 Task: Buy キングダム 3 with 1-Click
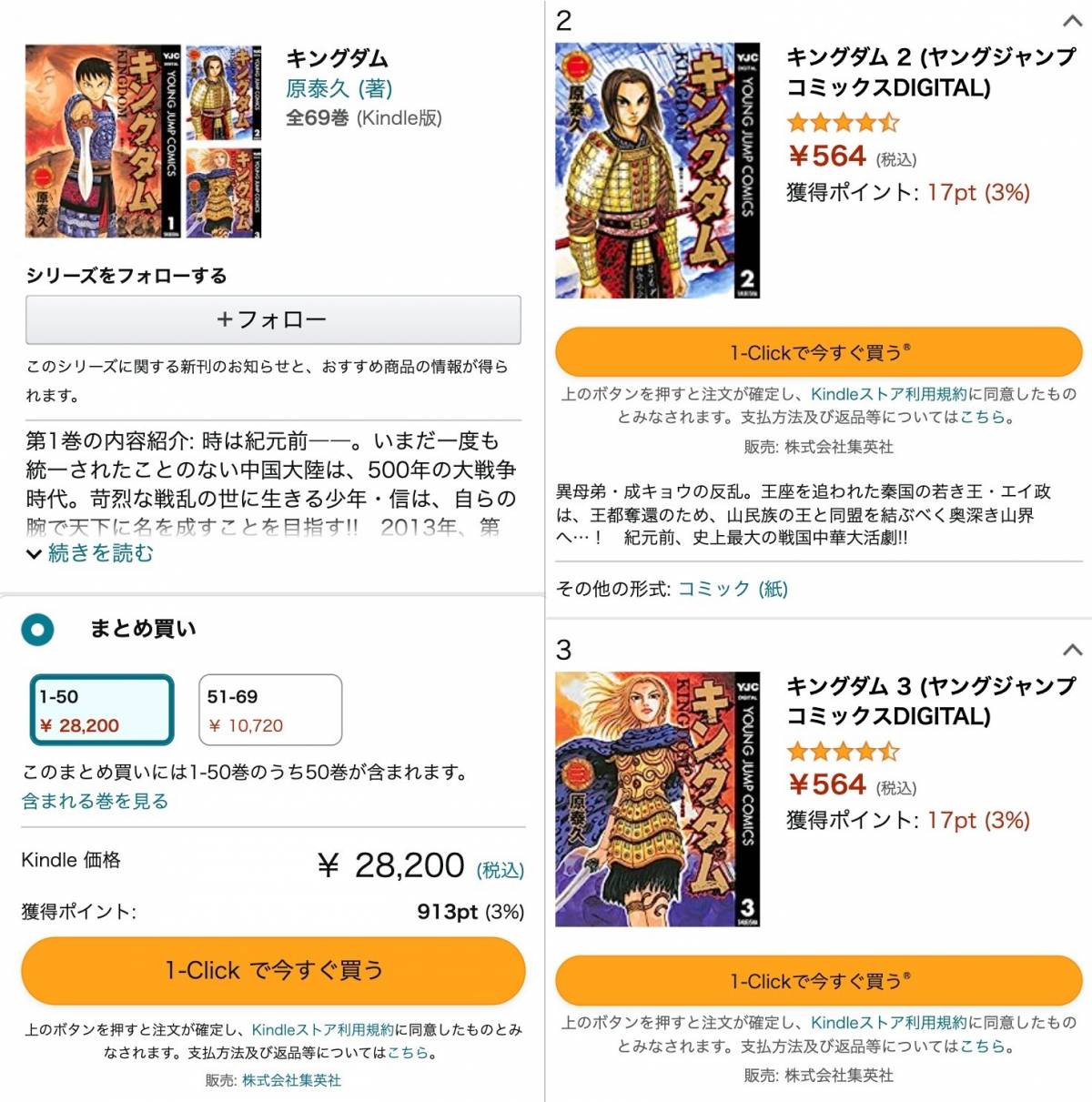tap(819, 981)
